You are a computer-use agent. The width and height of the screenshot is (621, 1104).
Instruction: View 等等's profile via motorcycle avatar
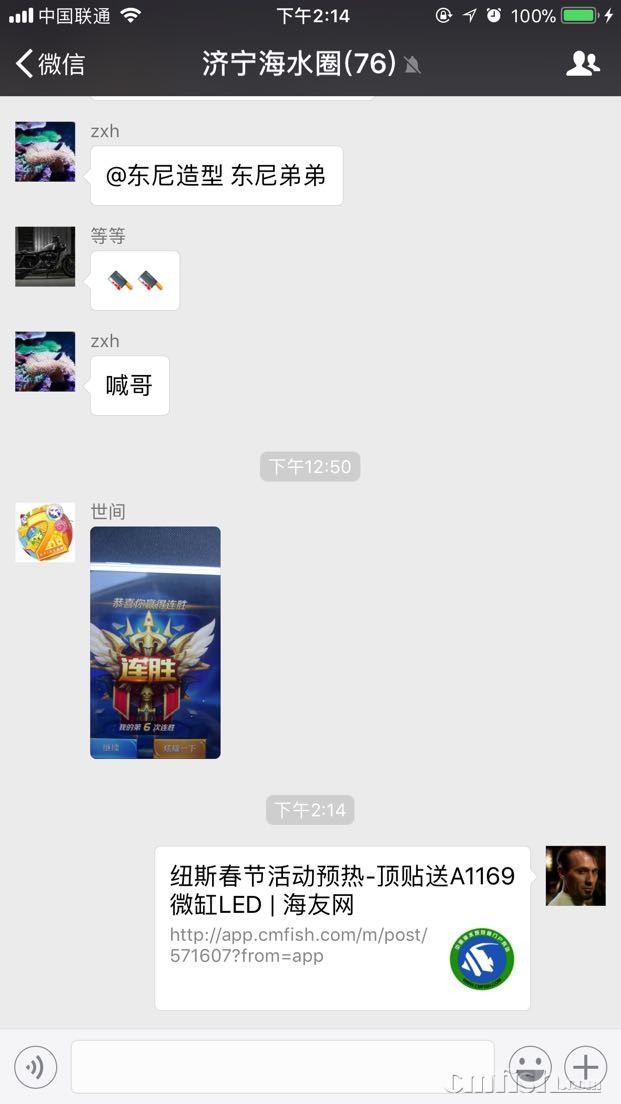(45, 257)
